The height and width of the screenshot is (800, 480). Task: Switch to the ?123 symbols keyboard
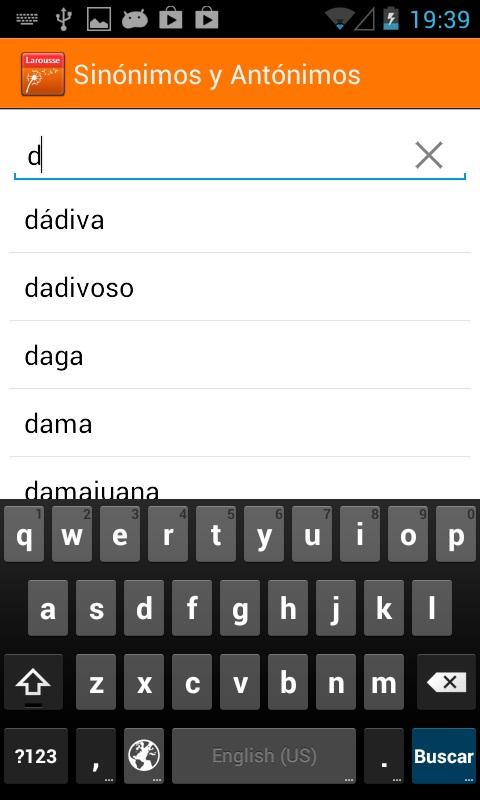tap(36, 756)
